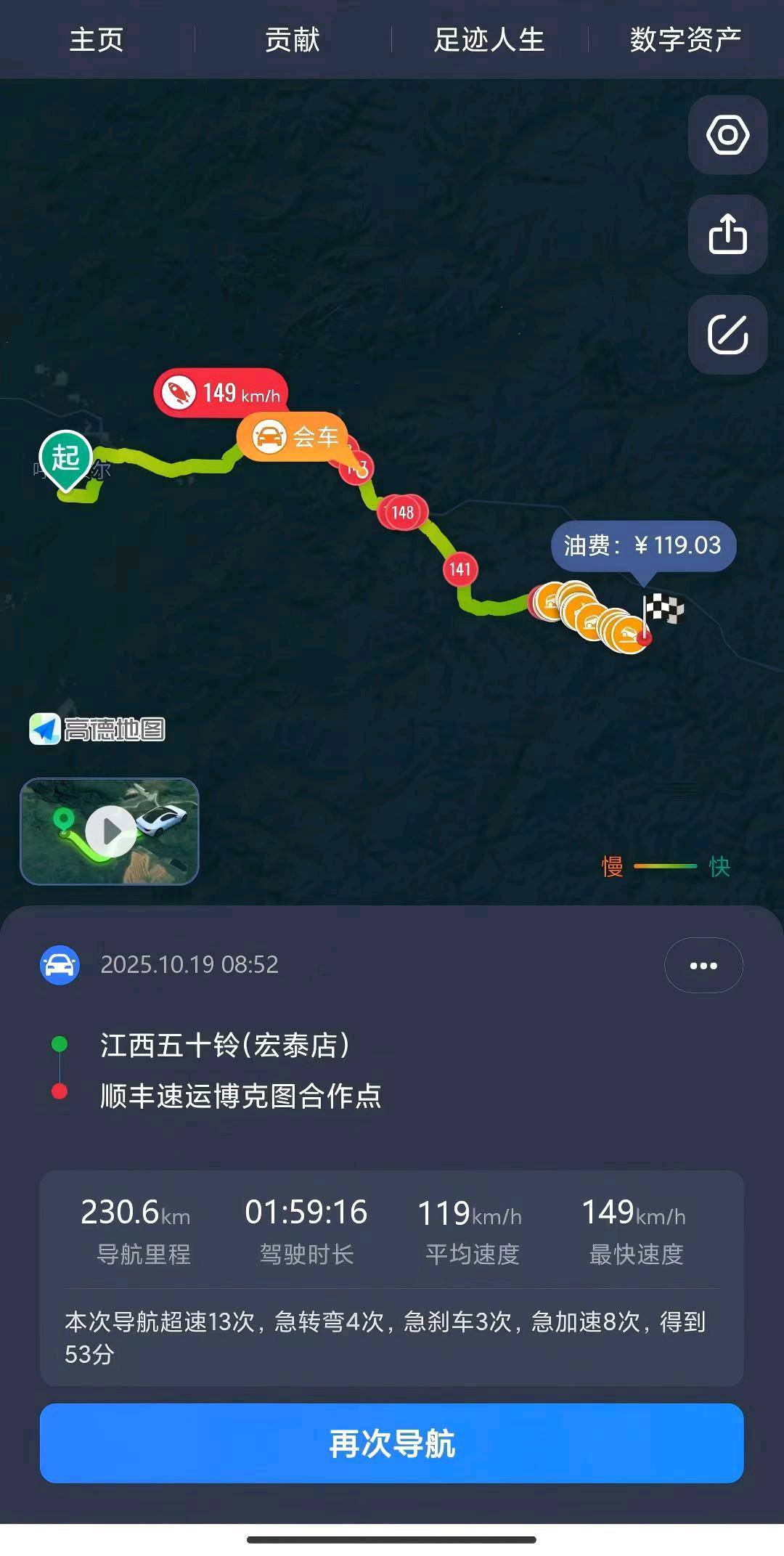Tap the 油费 ¥119.03 fuel cost bubble

pos(643,545)
